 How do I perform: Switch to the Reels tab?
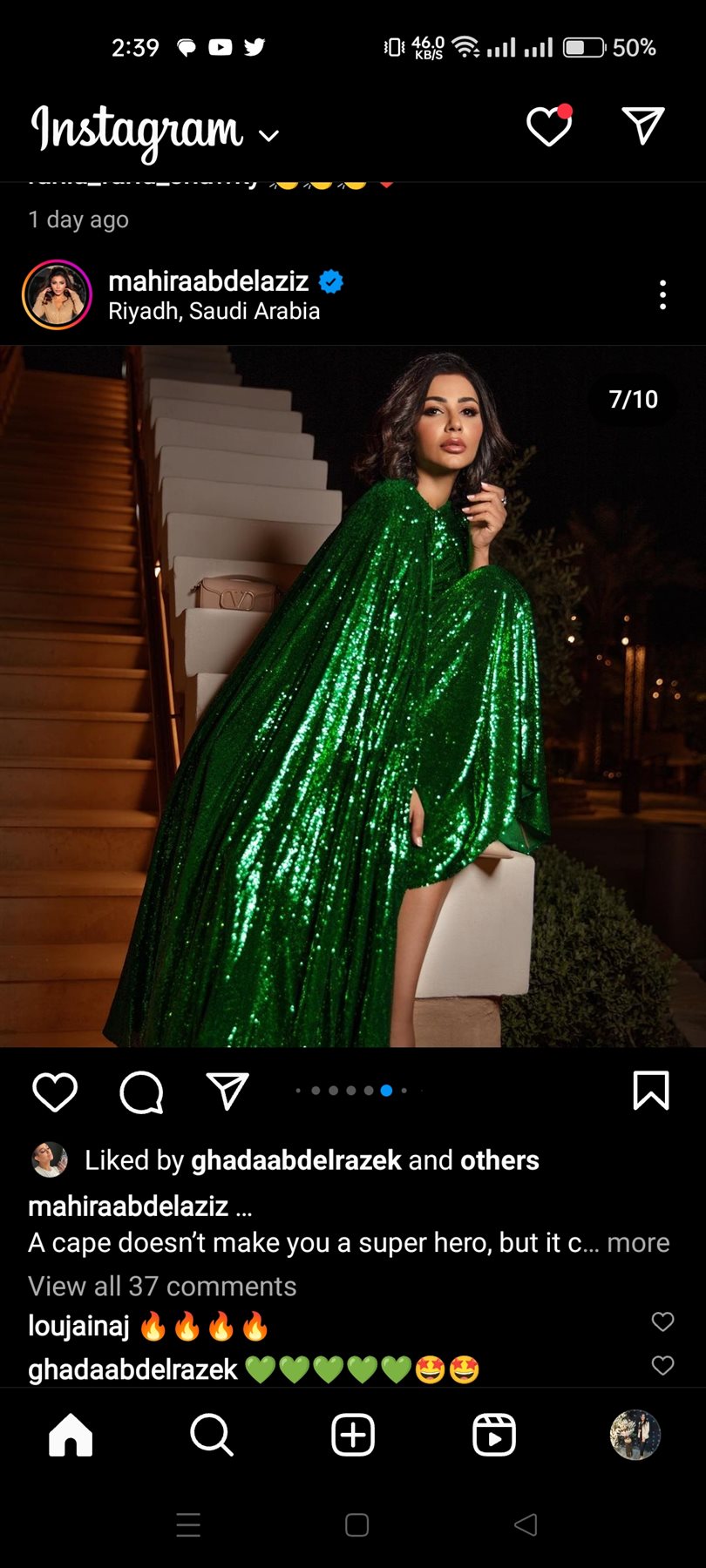coord(494,1435)
